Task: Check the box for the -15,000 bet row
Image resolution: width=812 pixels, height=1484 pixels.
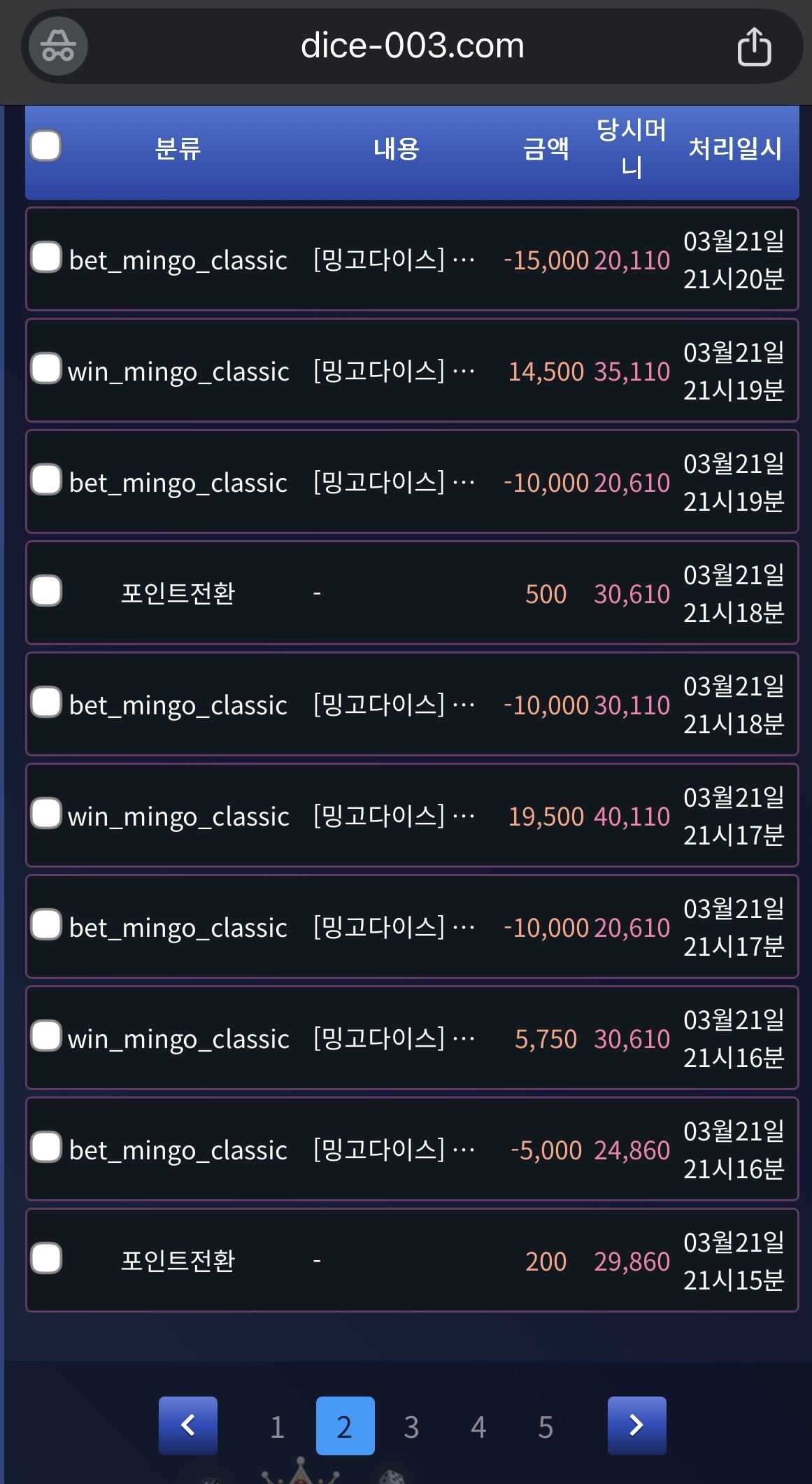Action: coord(46,257)
